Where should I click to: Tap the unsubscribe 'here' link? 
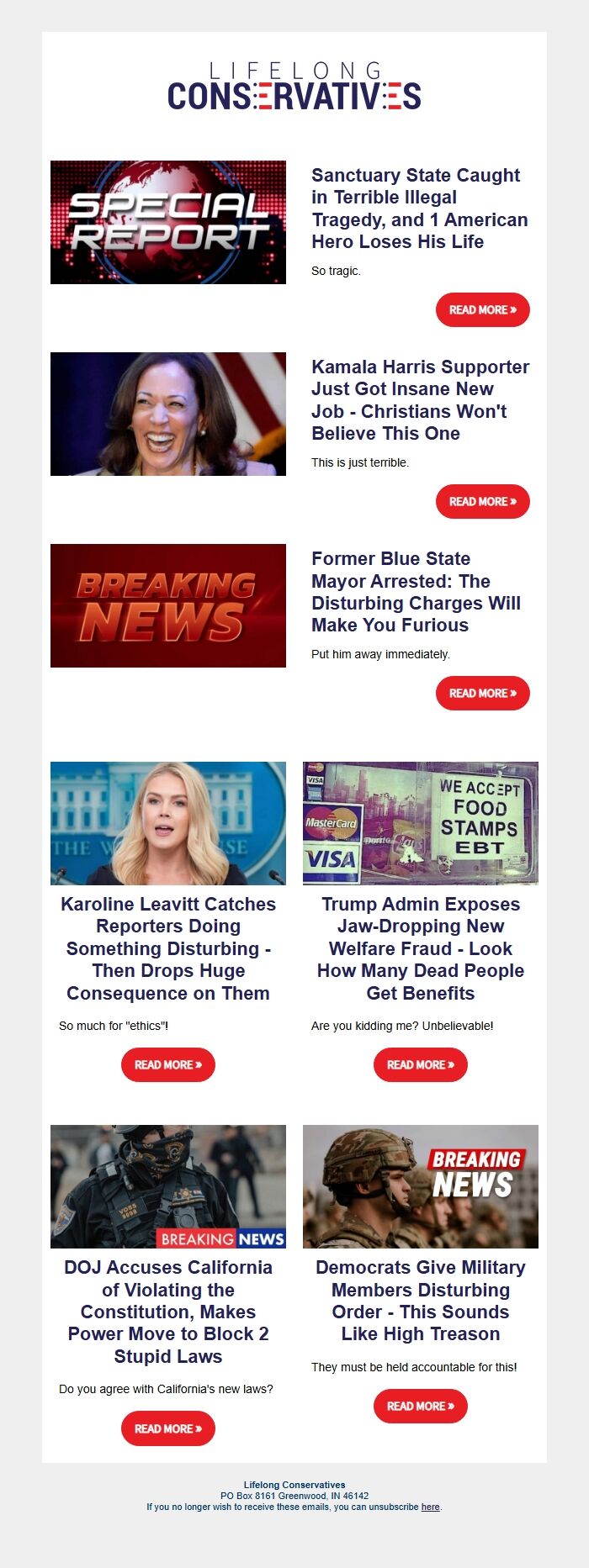click(x=431, y=1507)
